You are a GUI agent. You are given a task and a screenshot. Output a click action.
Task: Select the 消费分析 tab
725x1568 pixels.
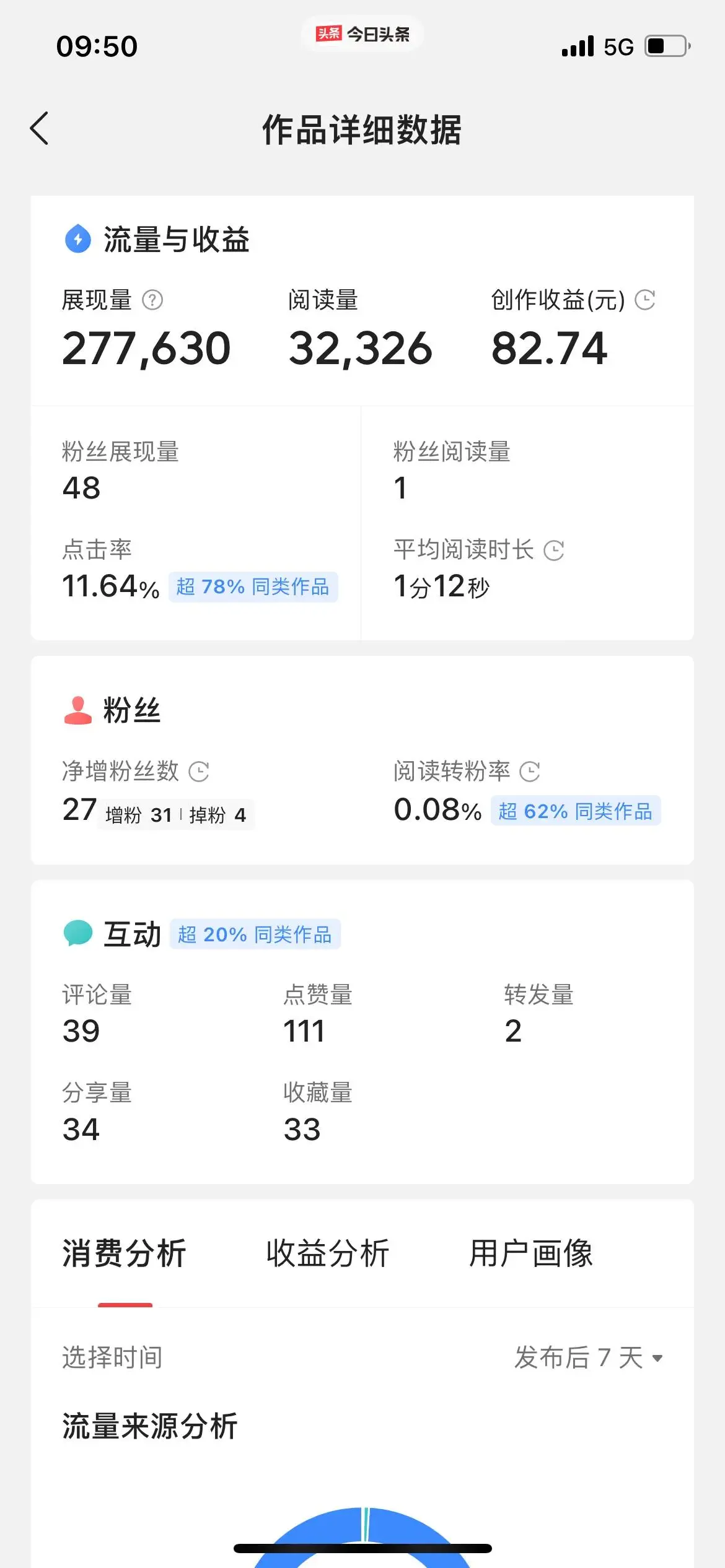pyautogui.click(x=125, y=1253)
